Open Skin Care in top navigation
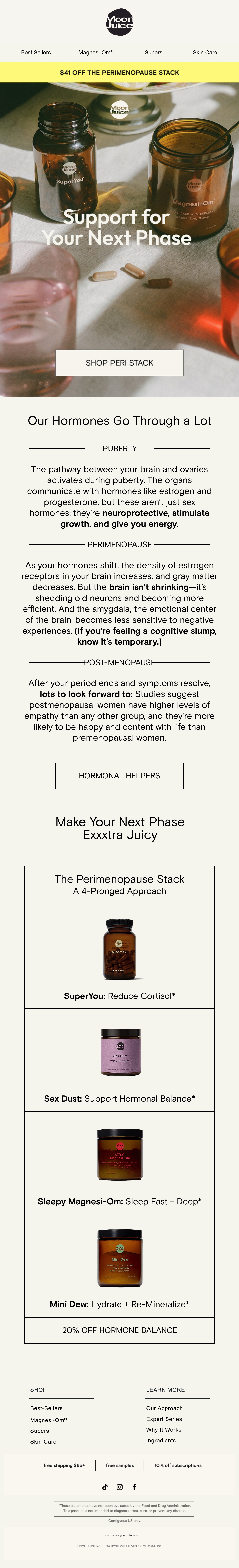This screenshot has height=1568, width=239. [205, 52]
